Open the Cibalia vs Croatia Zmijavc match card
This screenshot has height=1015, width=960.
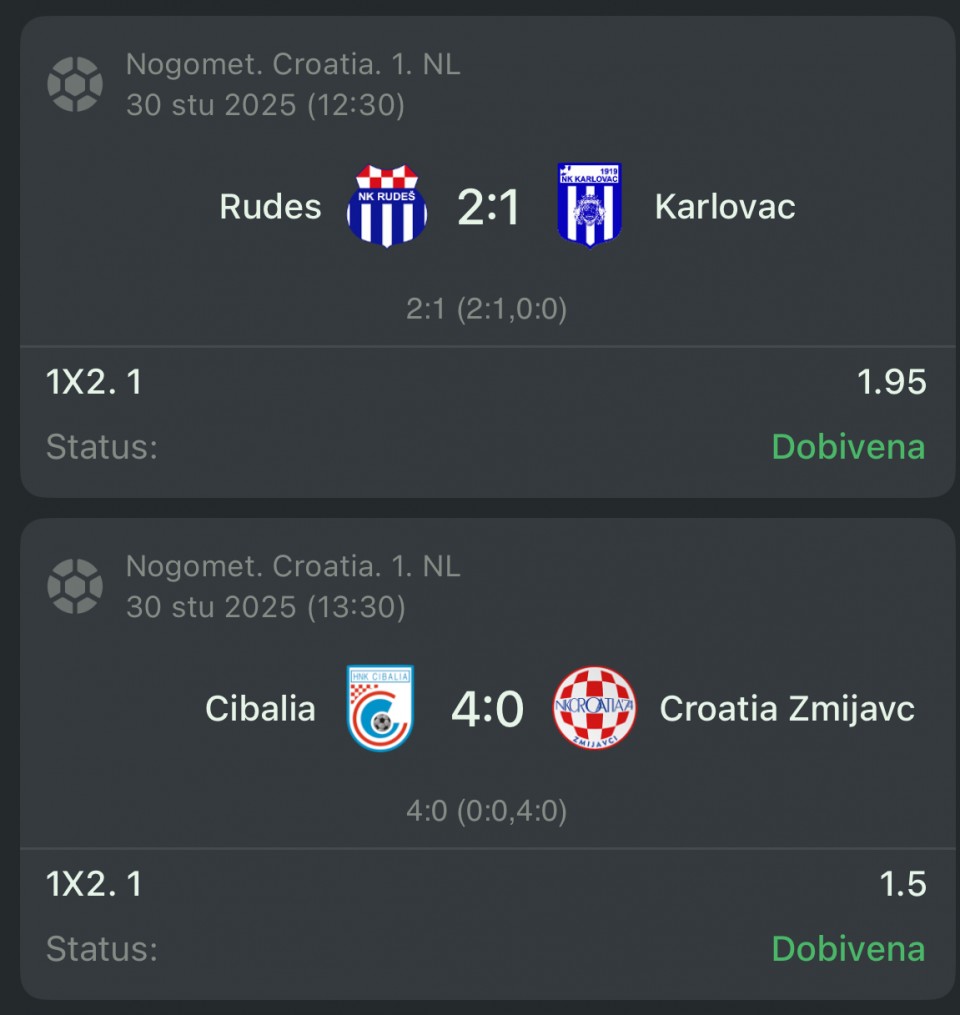(488, 710)
